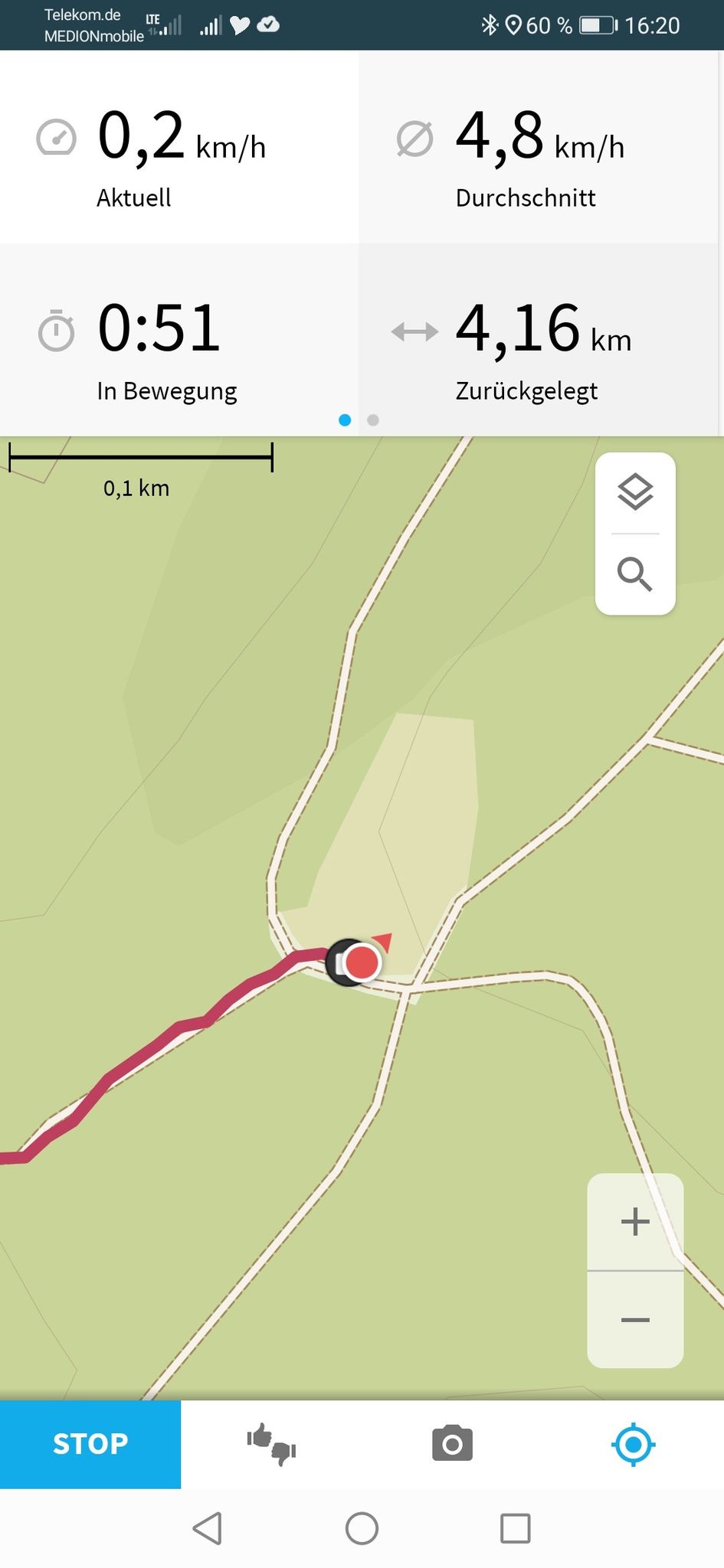The image size is (724, 1568).
Task: Zoom out of the map
Action: [635, 1320]
